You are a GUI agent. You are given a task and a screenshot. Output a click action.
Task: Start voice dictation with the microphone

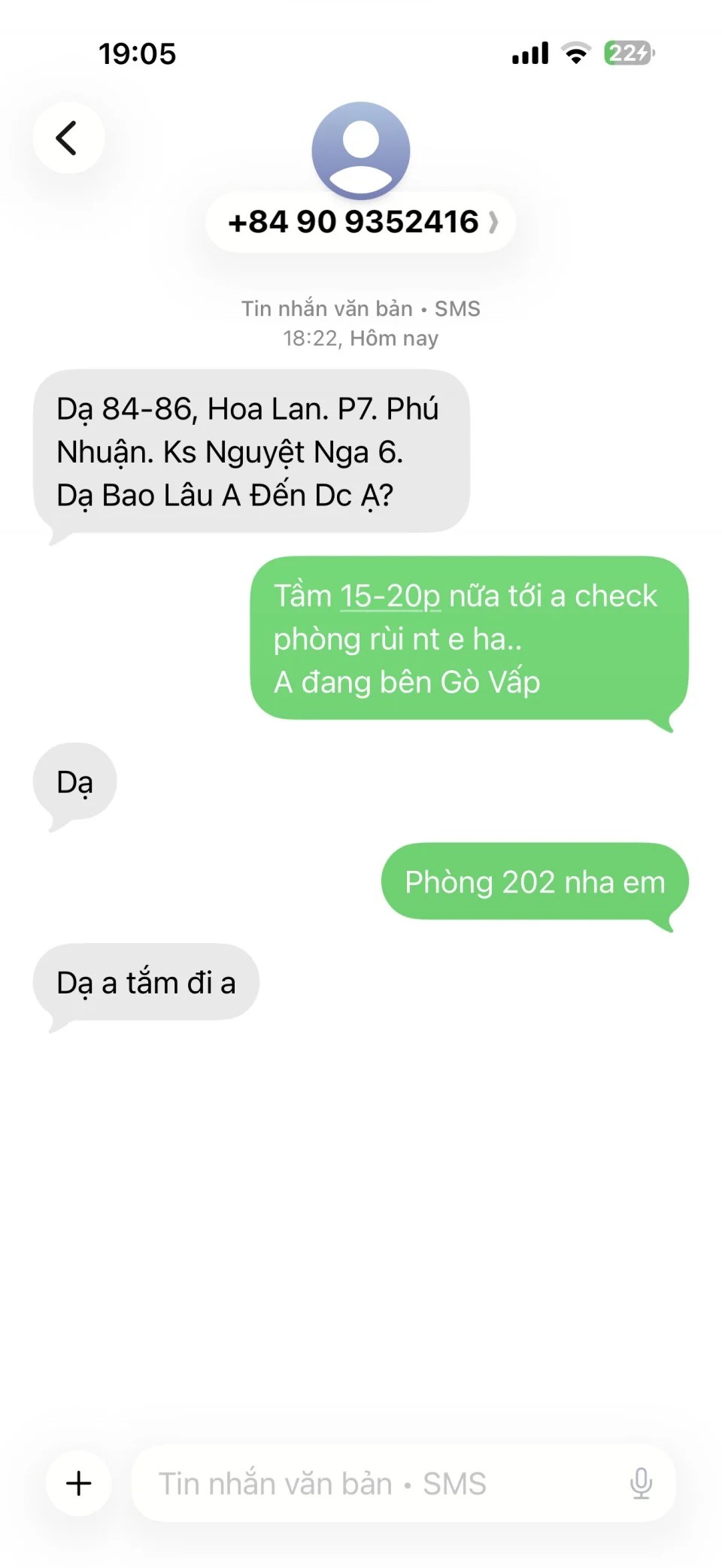coord(641,1483)
